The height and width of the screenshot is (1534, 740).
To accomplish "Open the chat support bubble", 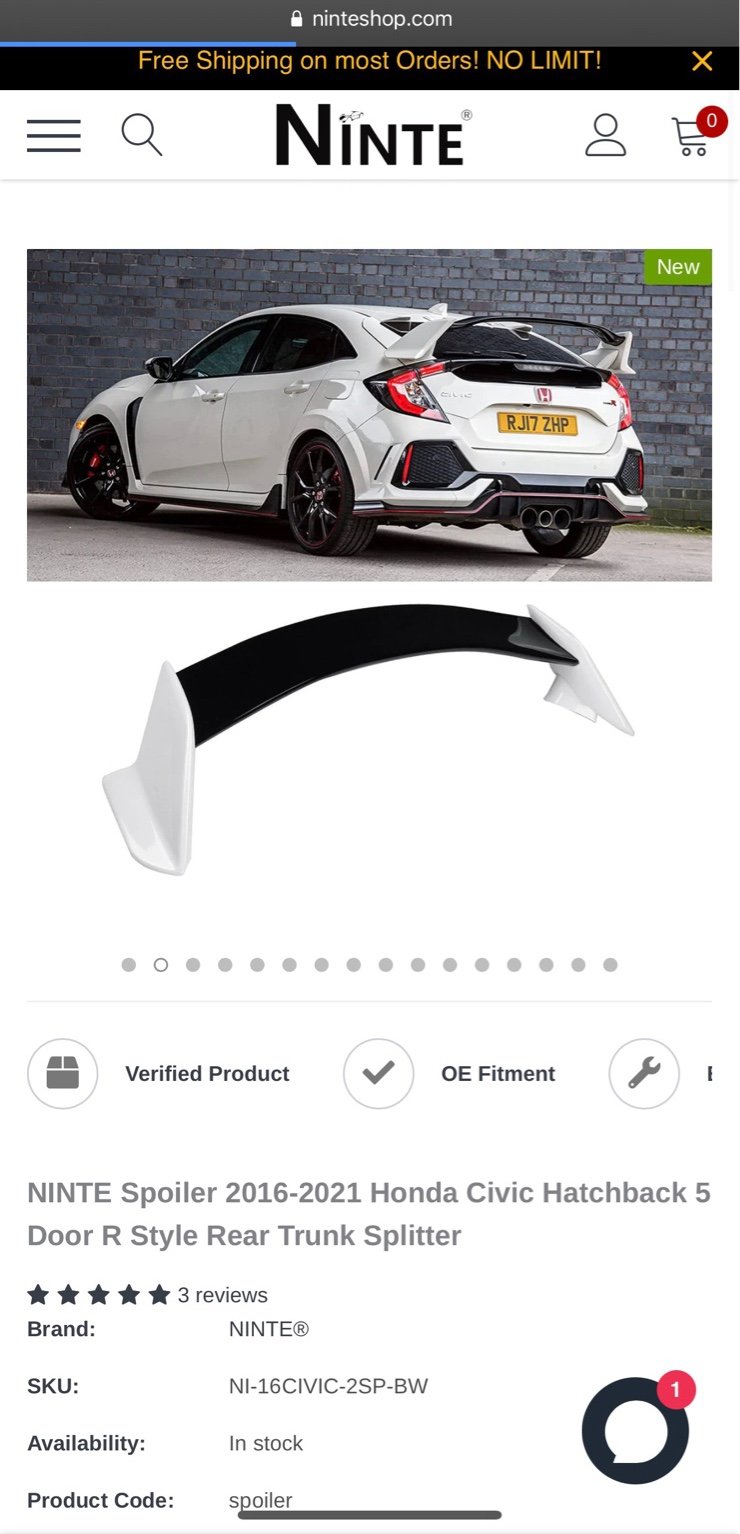I will 635,1430.
